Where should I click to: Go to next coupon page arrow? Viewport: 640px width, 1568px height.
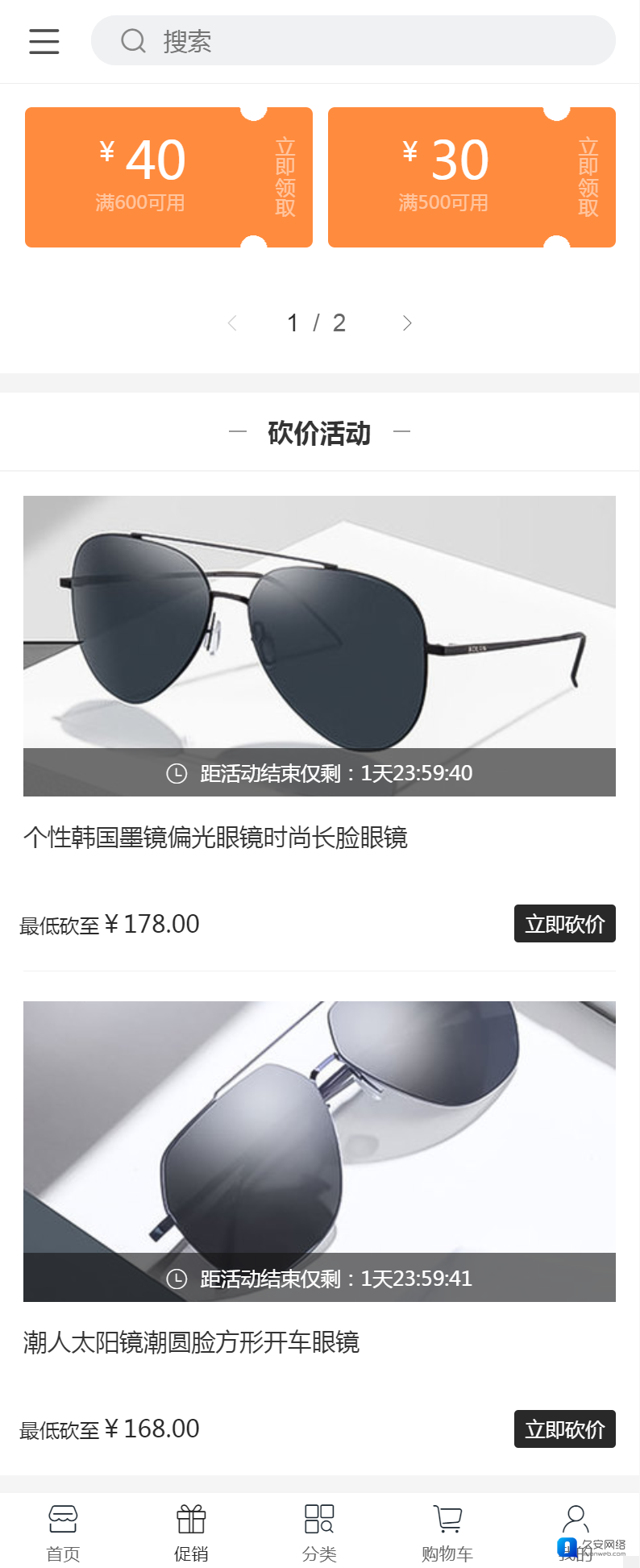coord(407,323)
